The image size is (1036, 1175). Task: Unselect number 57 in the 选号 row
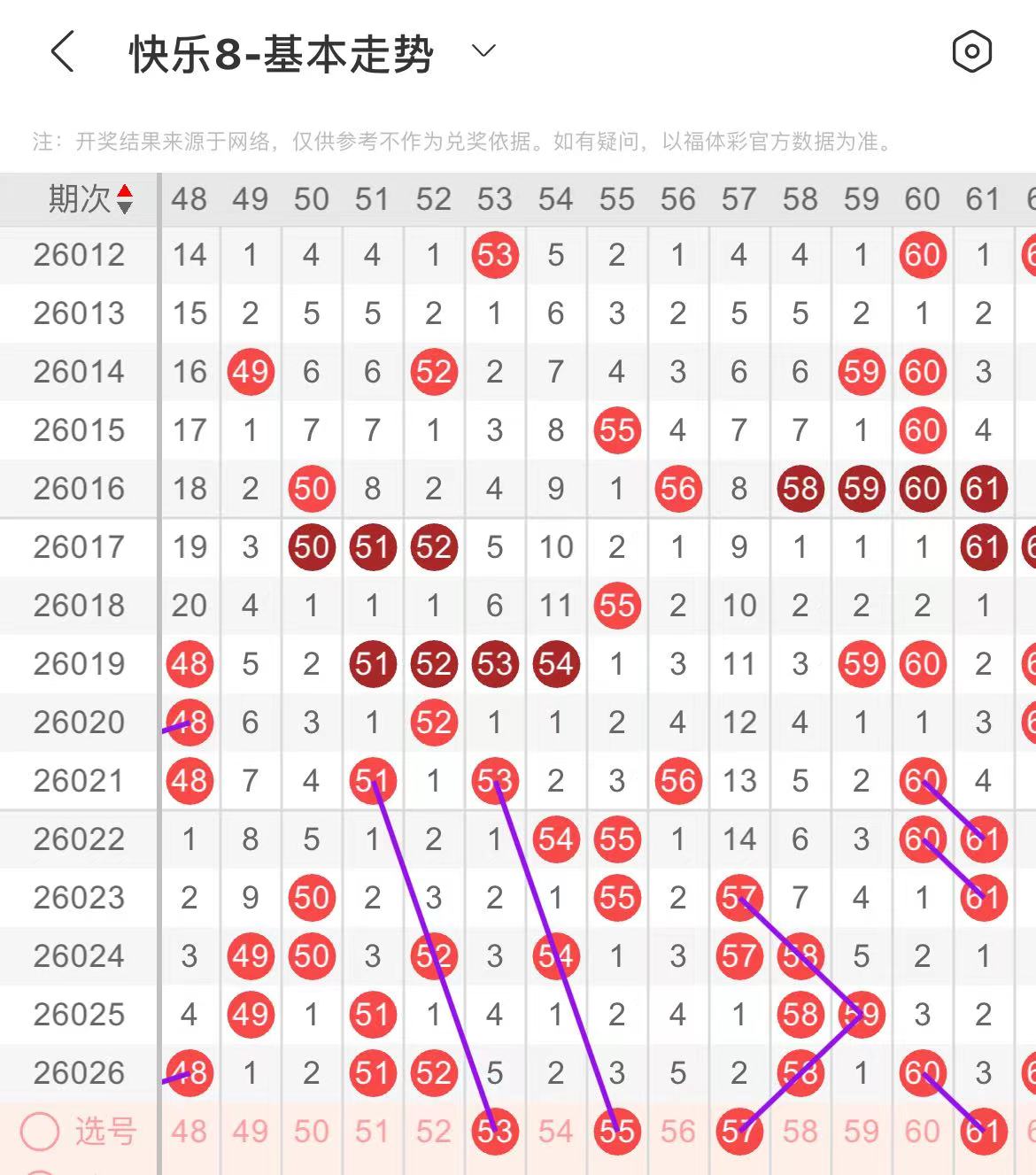tap(738, 1132)
